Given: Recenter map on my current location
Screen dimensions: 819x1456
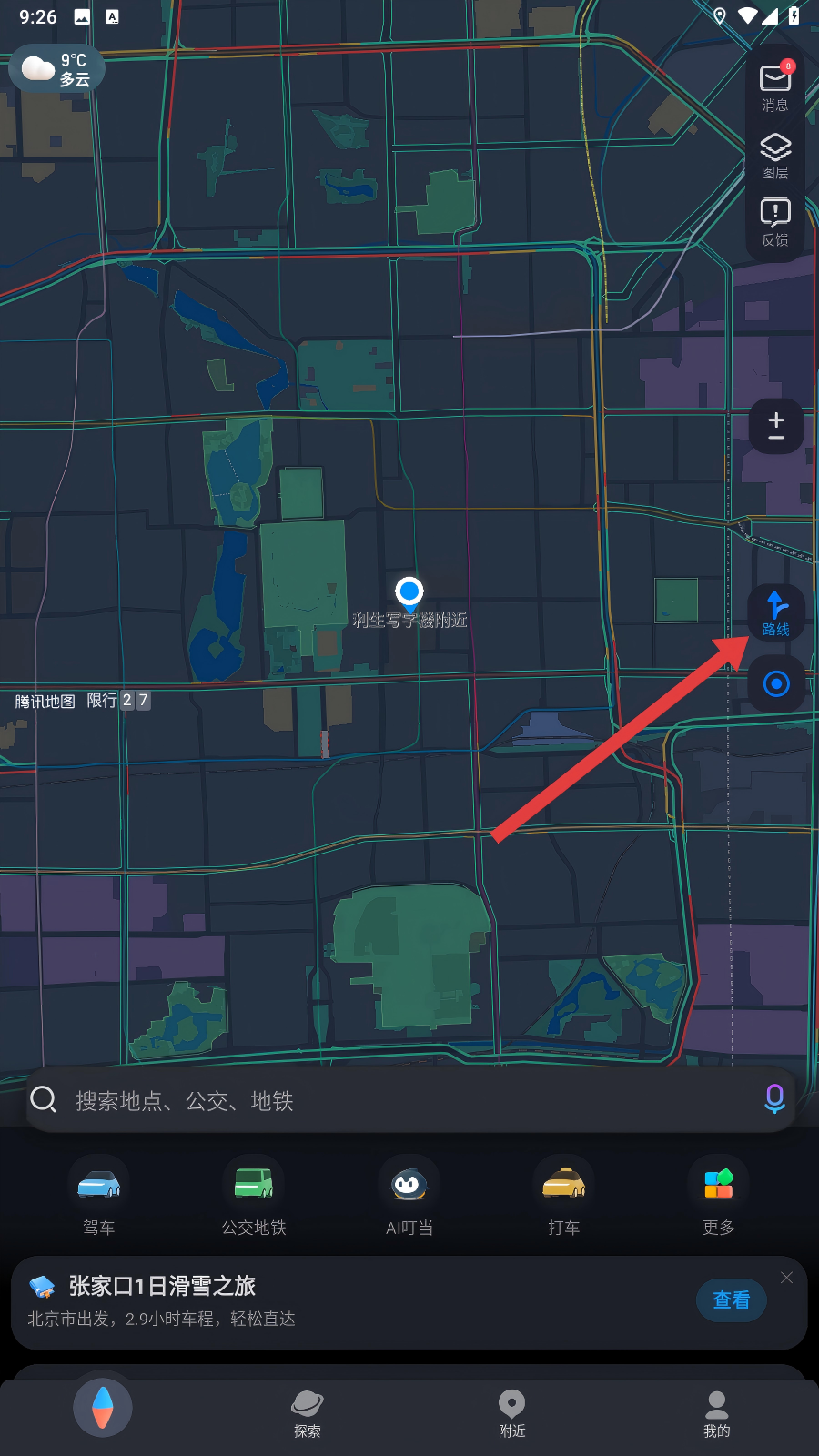Looking at the screenshot, I should [x=776, y=683].
